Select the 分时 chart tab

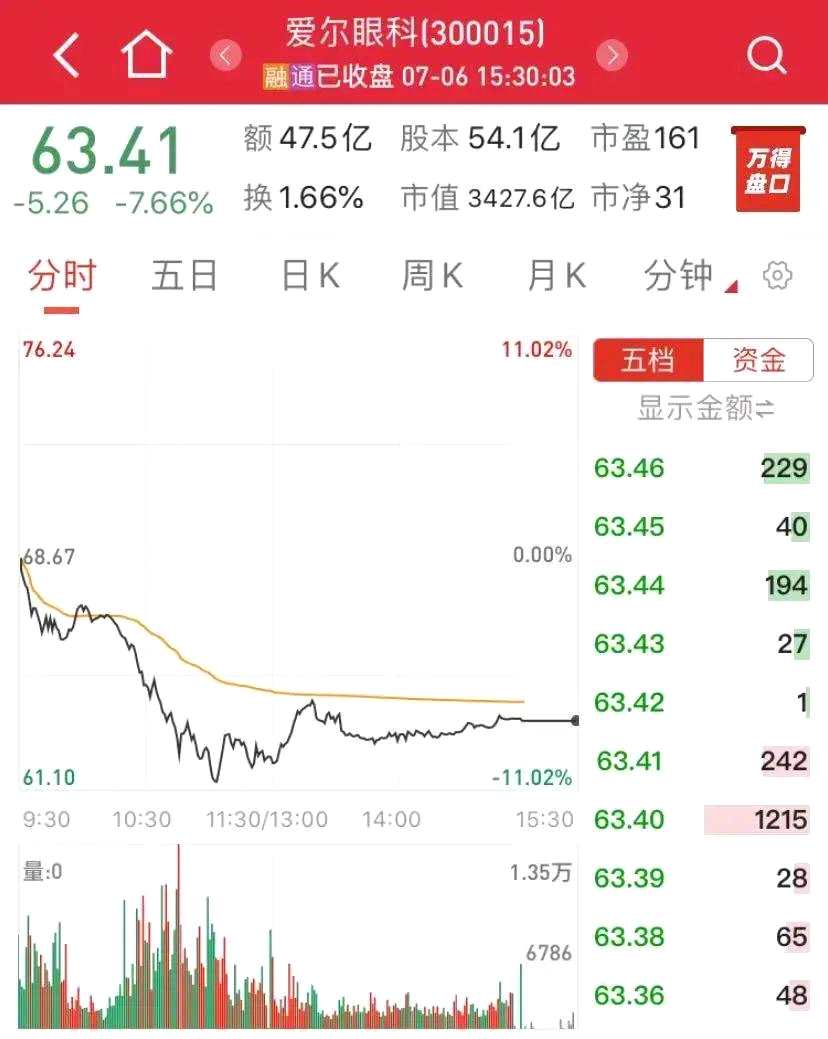[62, 275]
